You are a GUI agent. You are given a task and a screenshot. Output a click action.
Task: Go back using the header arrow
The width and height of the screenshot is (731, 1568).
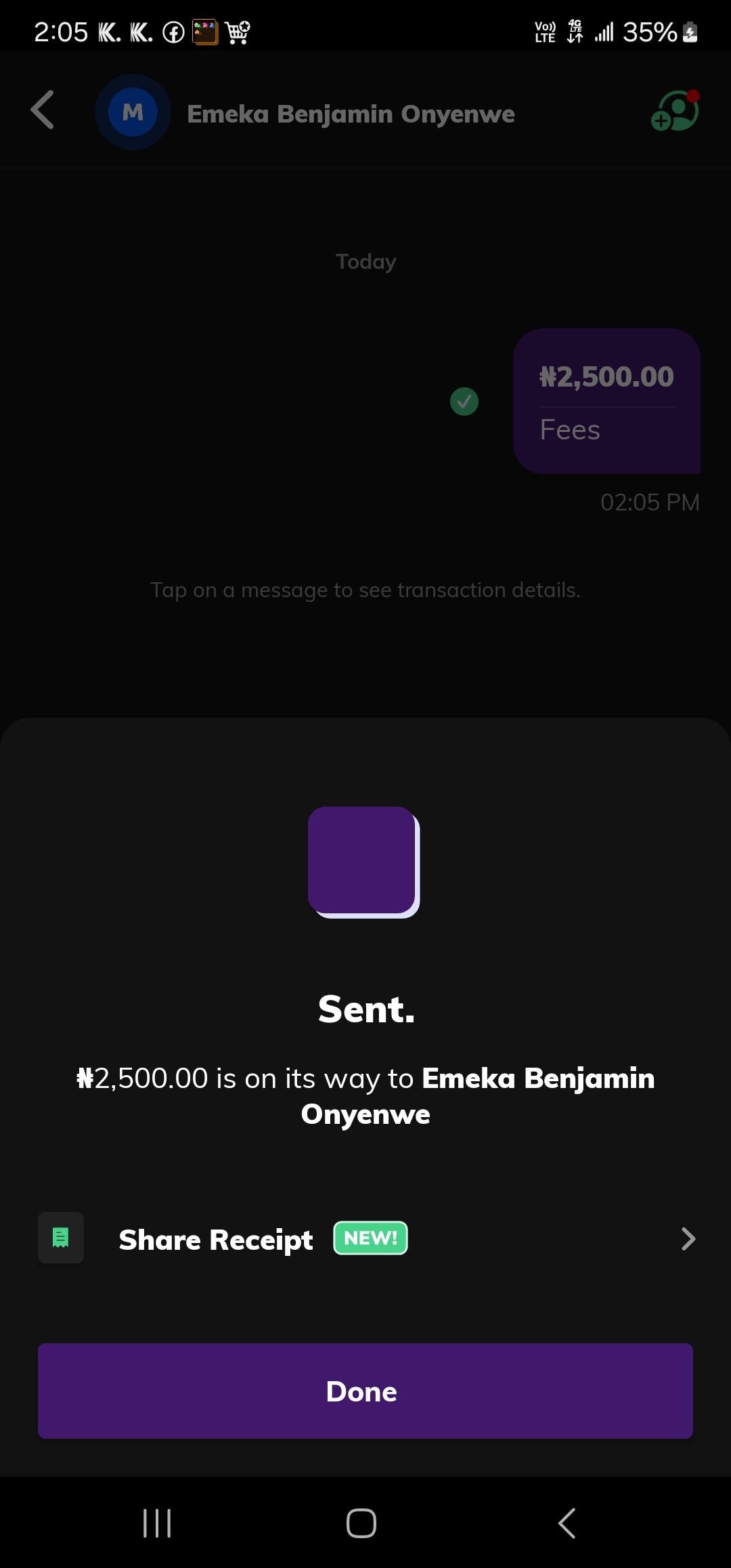(43, 110)
